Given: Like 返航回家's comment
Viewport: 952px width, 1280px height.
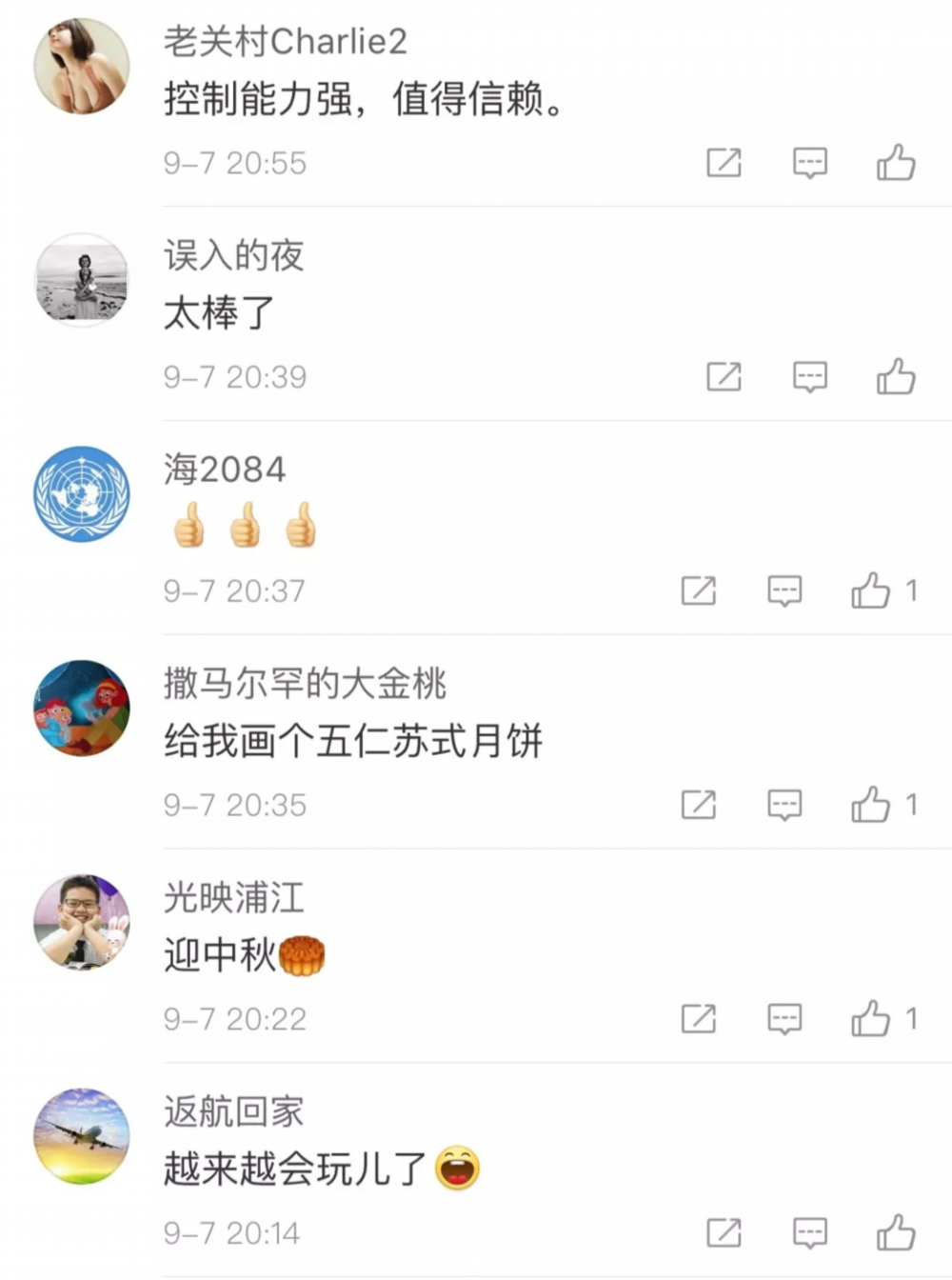Looking at the screenshot, I should tap(895, 1233).
